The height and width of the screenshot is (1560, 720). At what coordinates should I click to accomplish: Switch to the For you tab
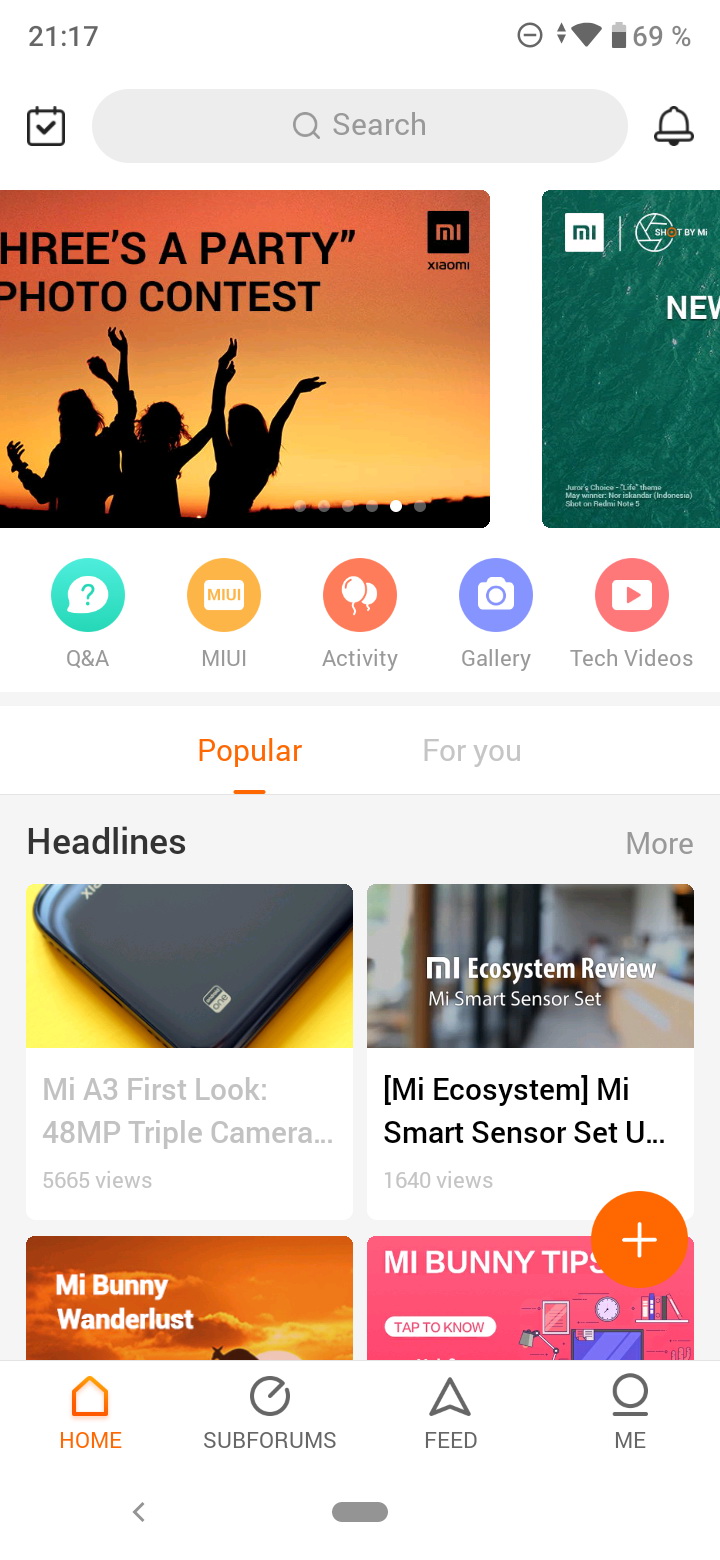pyautogui.click(x=472, y=751)
